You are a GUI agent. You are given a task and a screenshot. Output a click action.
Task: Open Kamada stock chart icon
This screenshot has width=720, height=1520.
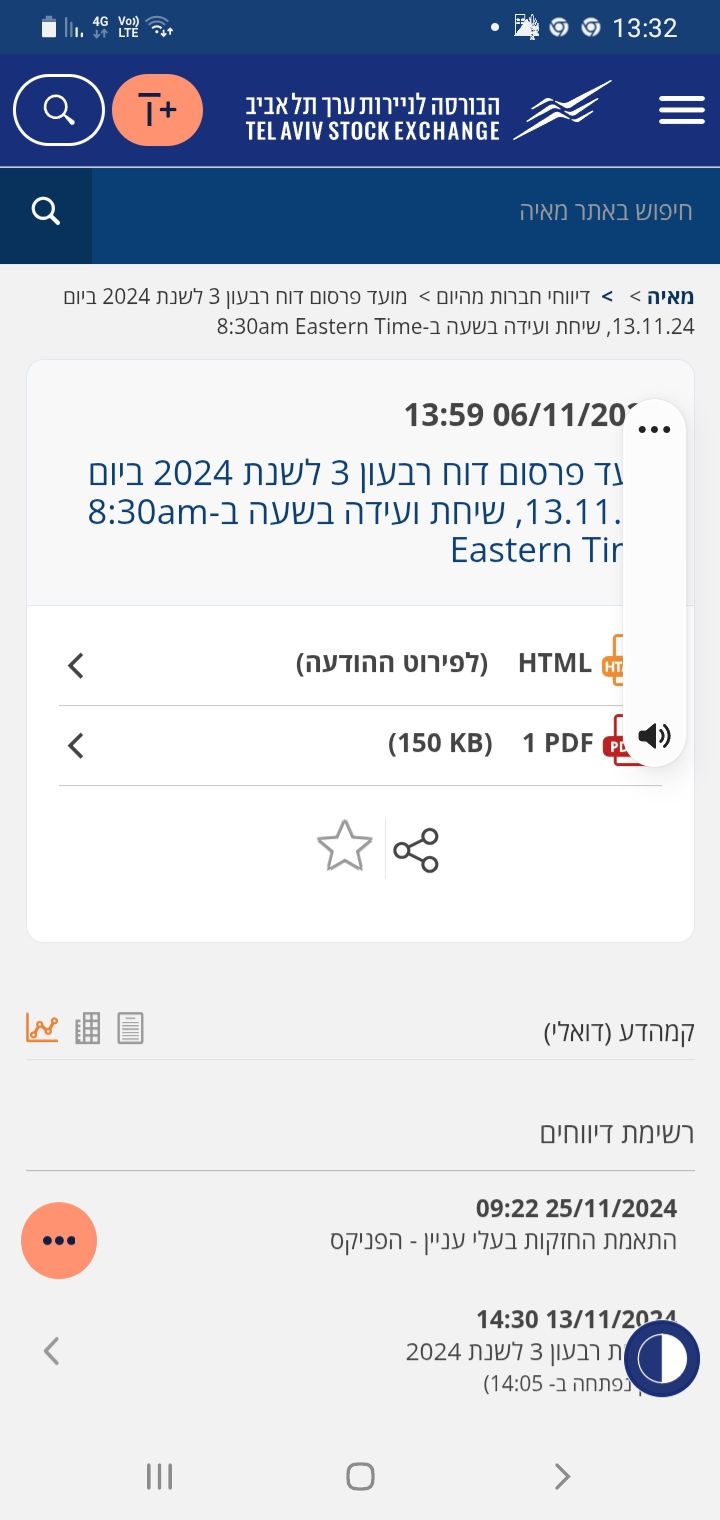pos(42,1028)
